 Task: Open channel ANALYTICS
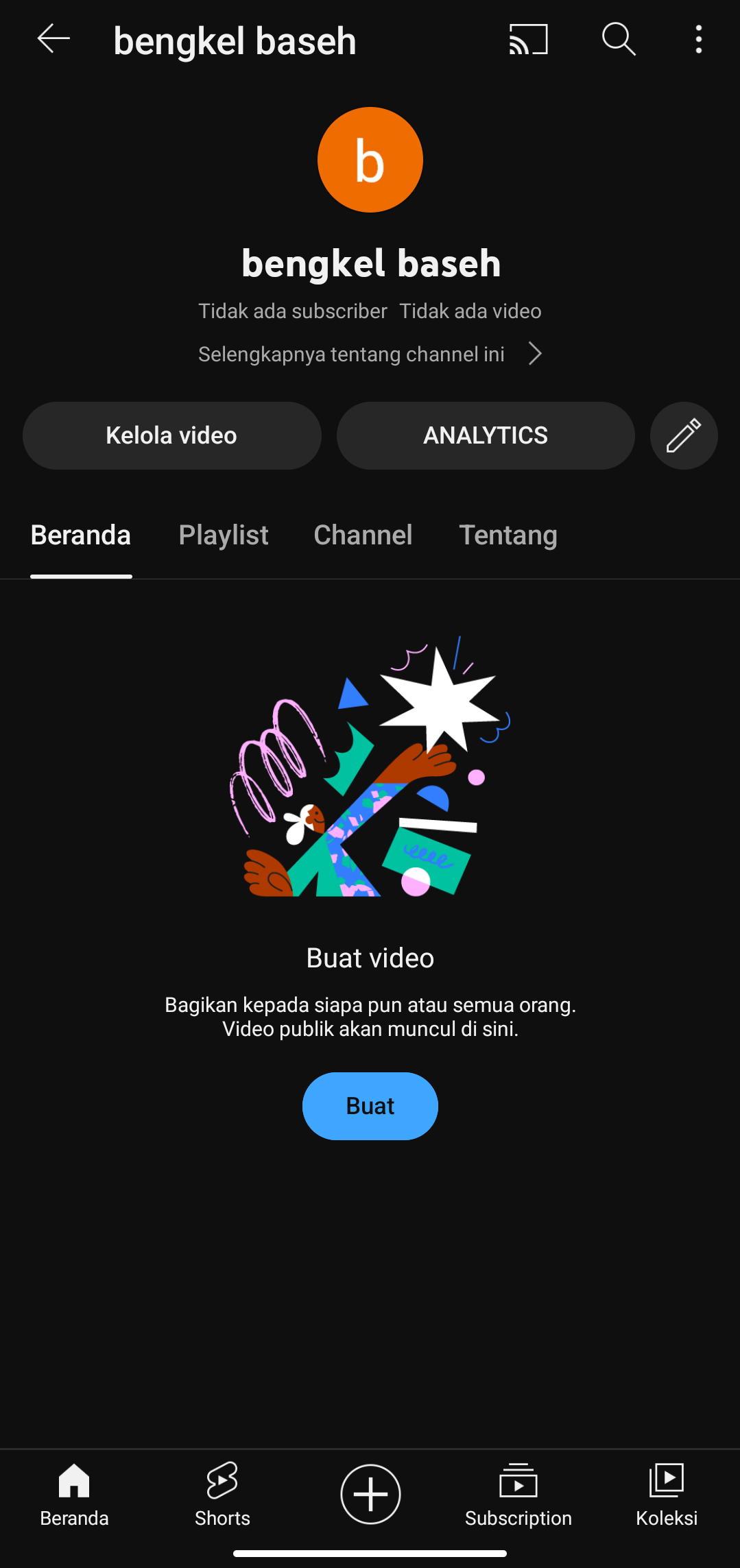coord(485,436)
